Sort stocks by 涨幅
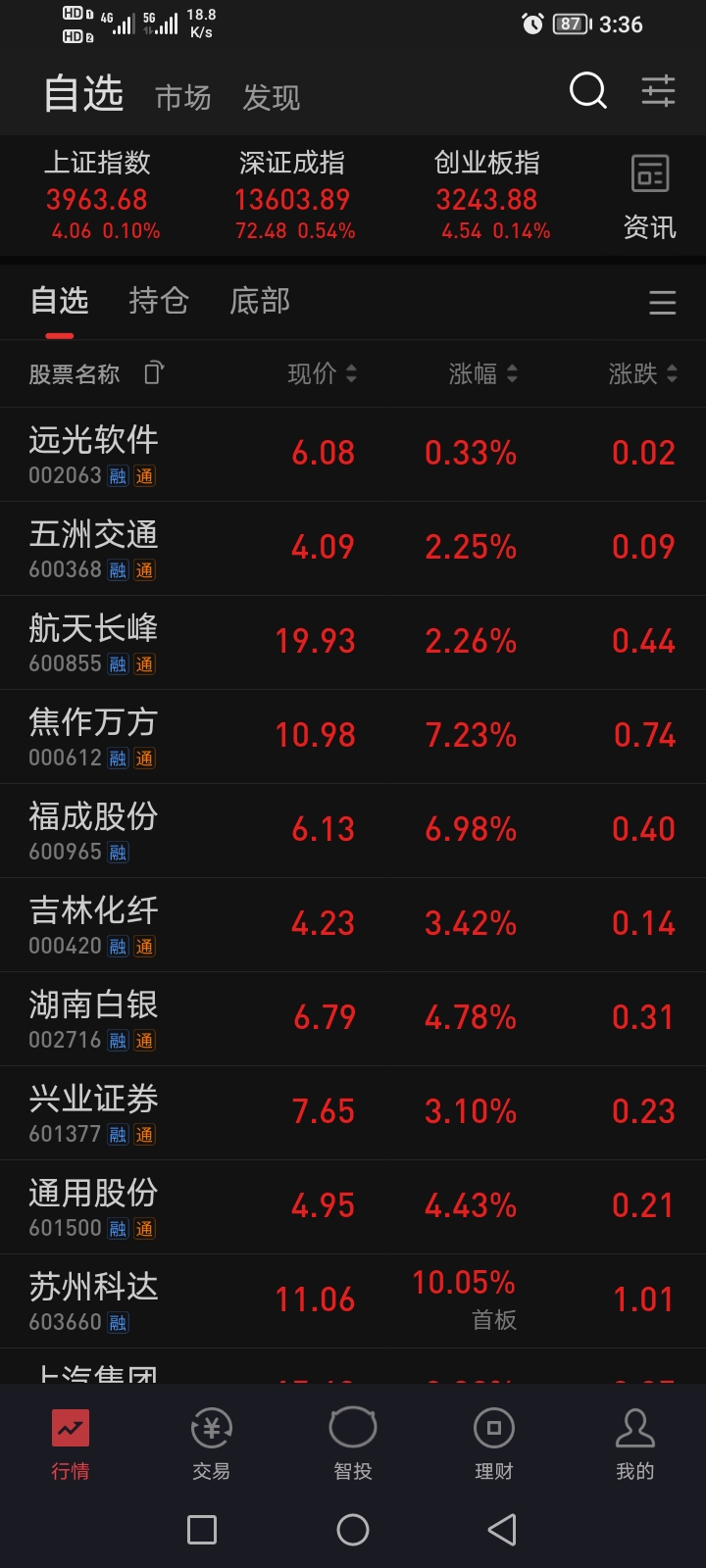Viewport: 706px width, 1568px height. 482,373
